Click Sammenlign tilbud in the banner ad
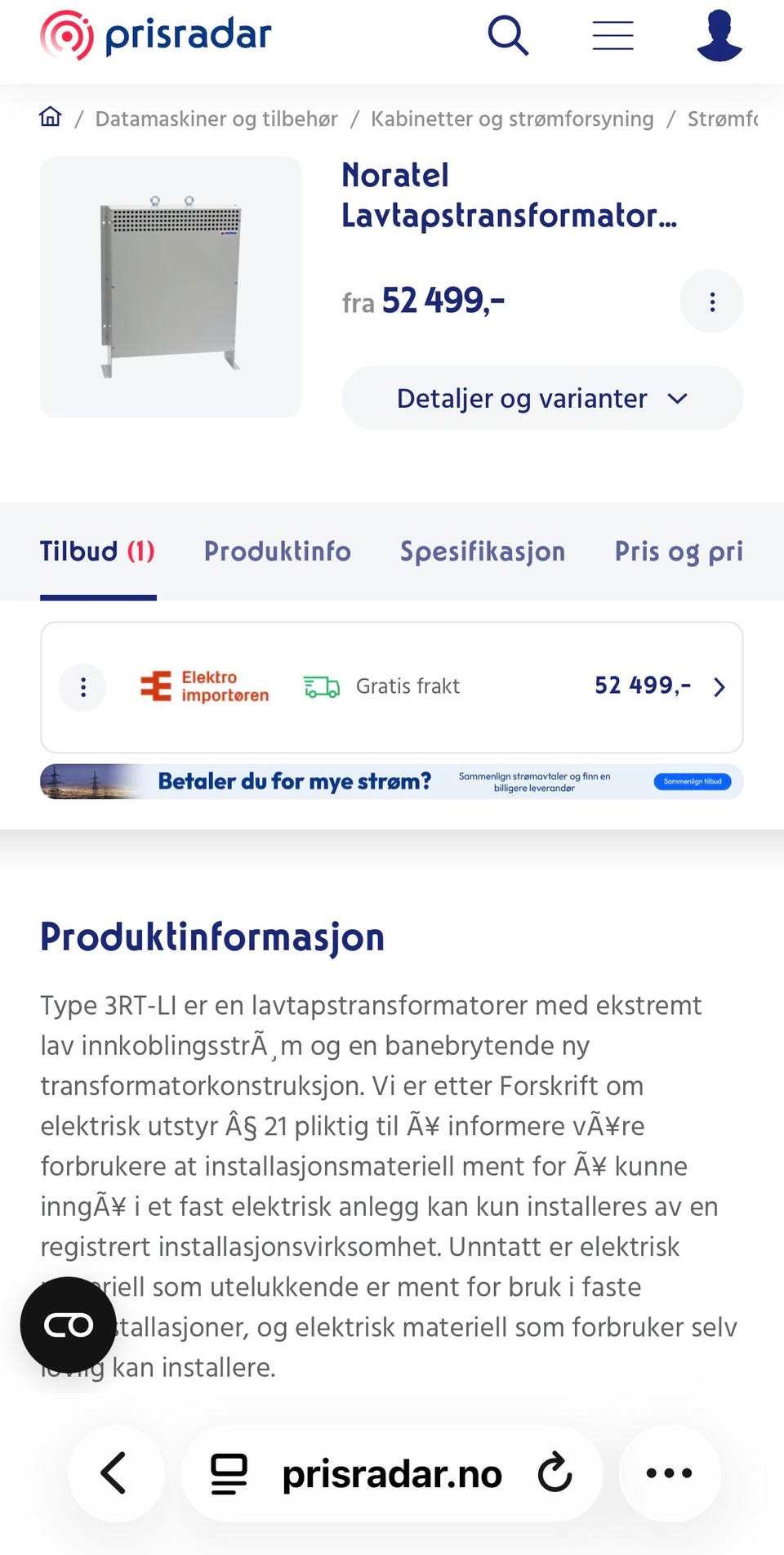784x1555 pixels. [x=691, y=781]
